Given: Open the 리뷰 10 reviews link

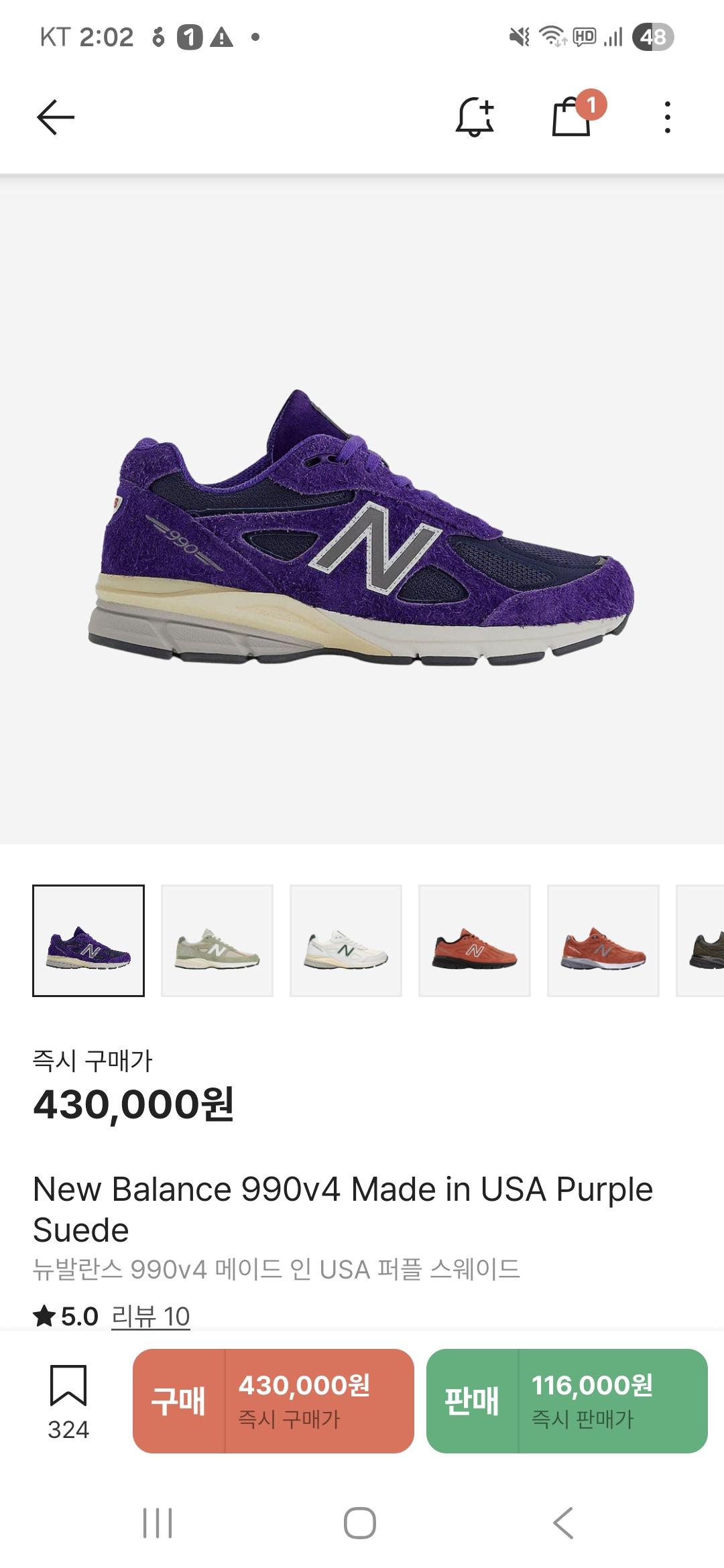Looking at the screenshot, I should [x=151, y=1317].
